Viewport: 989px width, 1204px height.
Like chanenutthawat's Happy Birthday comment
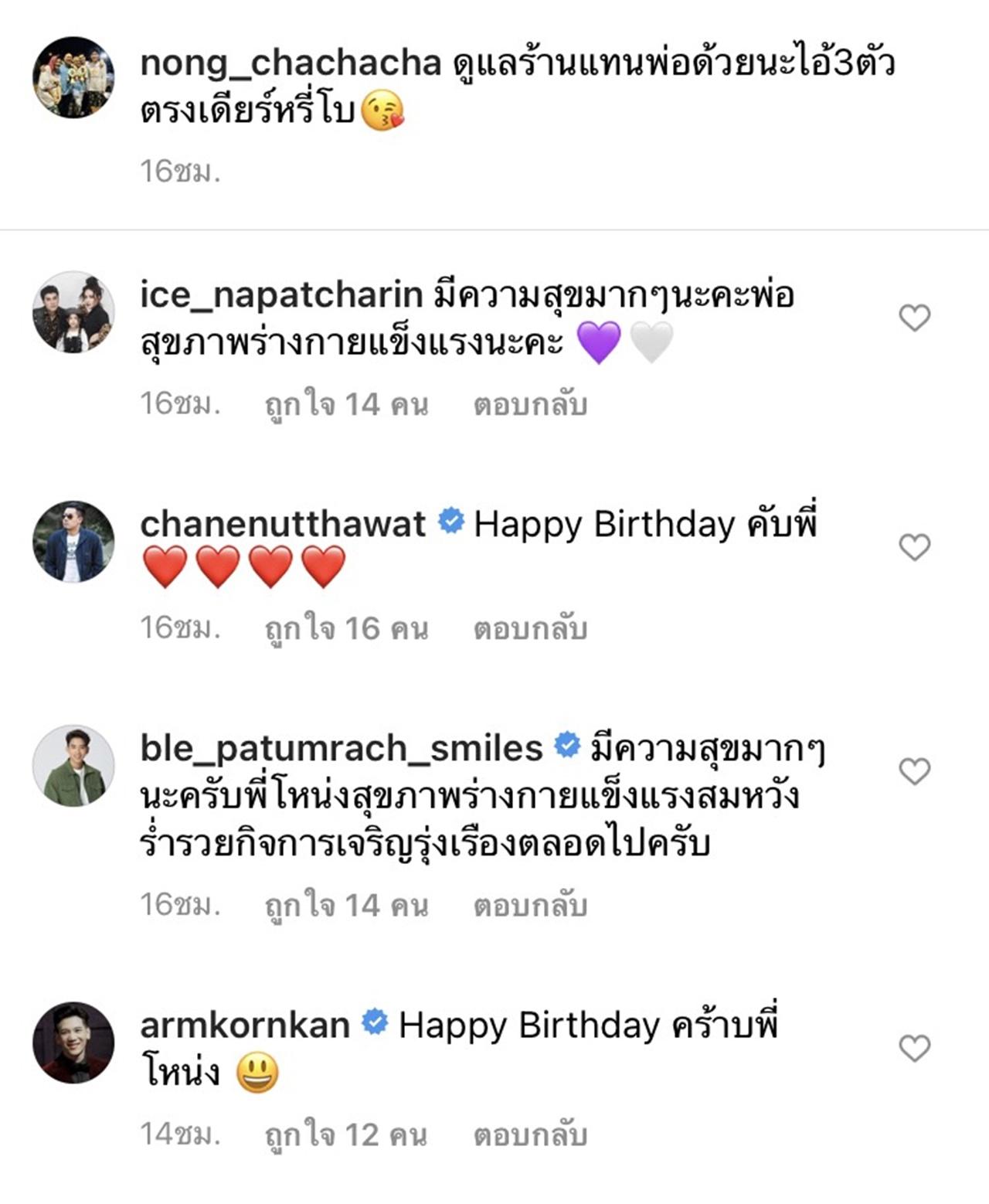click(x=915, y=548)
